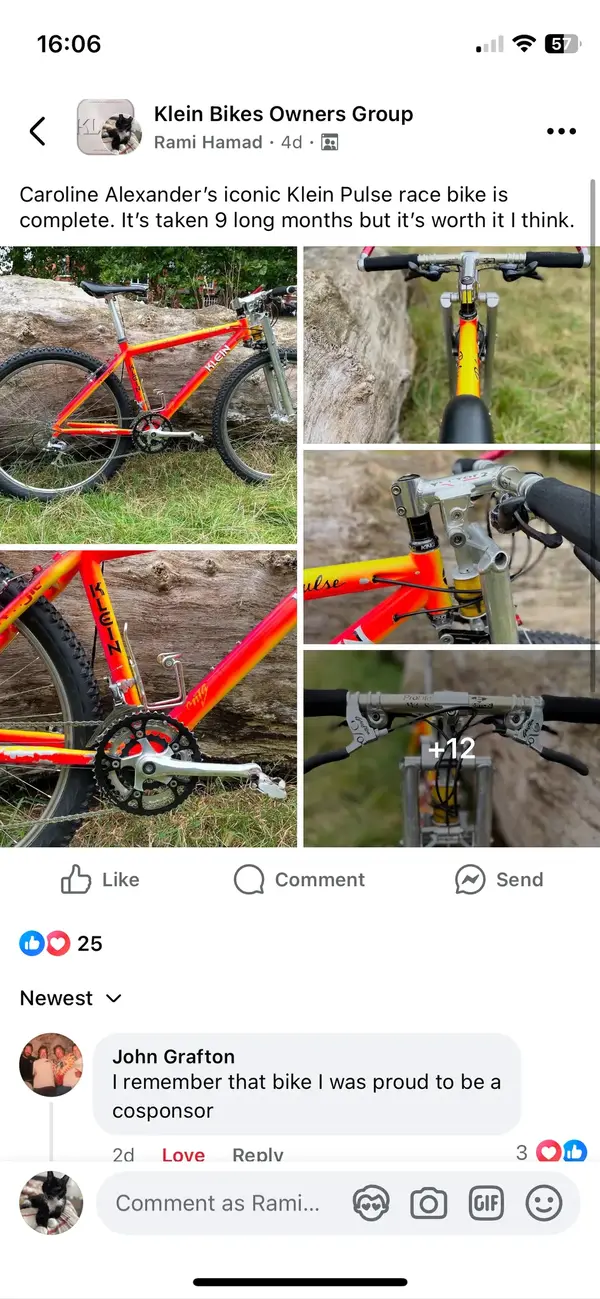Attach a photo with the camera icon

pyautogui.click(x=428, y=1204)
